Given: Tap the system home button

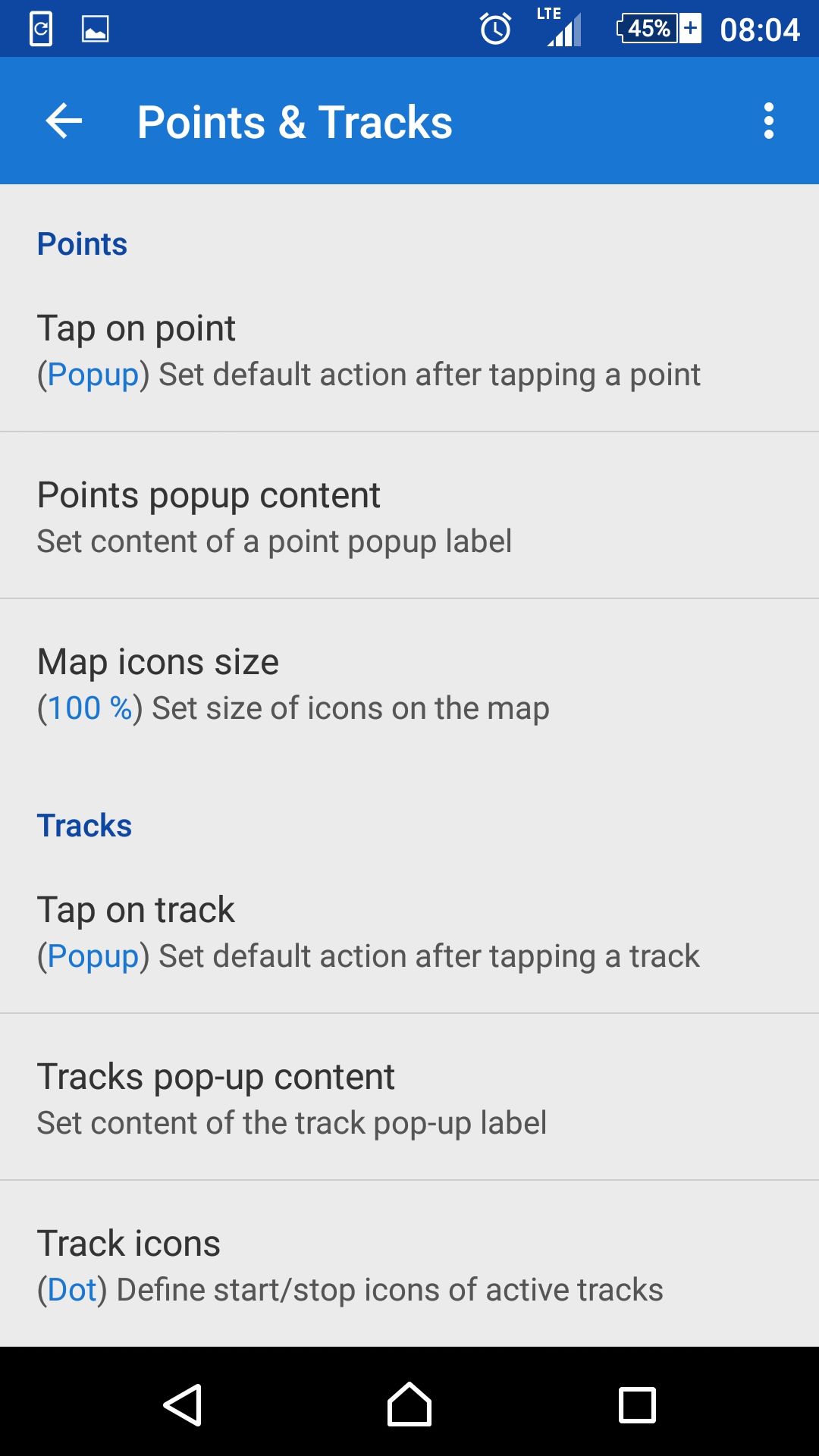Looking at the screenshot, I should tap(409, 1404).
